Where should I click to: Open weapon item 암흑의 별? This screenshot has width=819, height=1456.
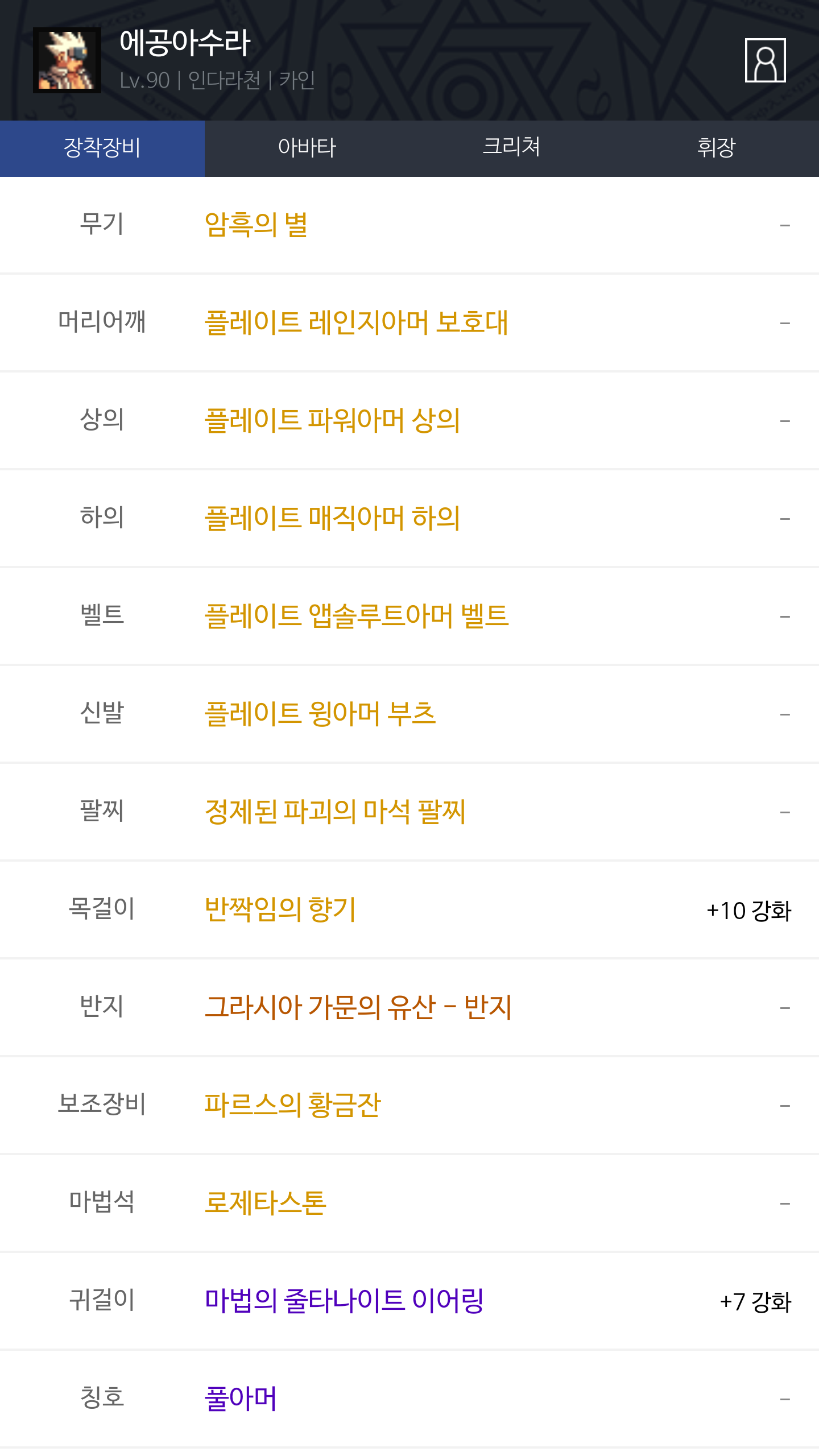[257, 225]
